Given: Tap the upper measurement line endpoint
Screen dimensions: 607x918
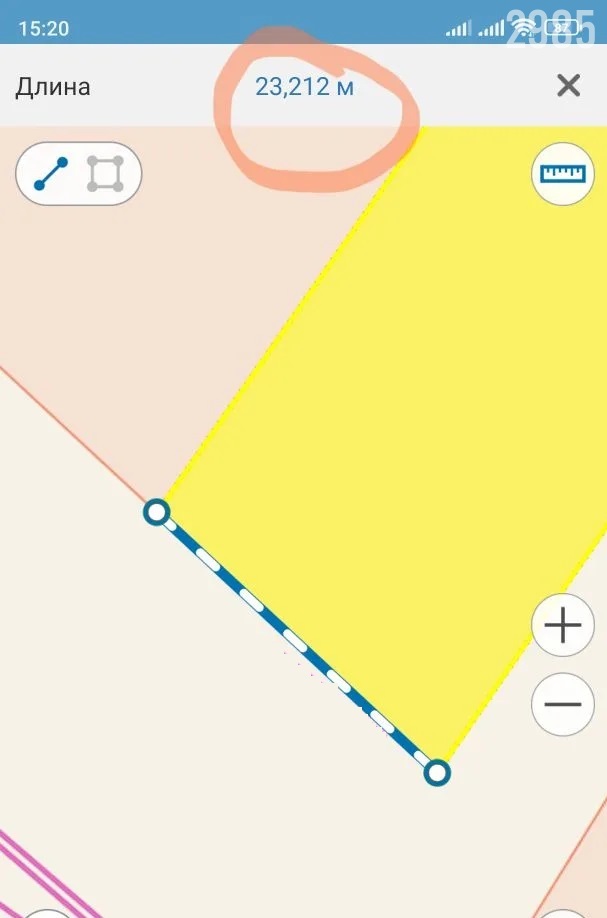Looking at the screenshot, I should 156,513.
